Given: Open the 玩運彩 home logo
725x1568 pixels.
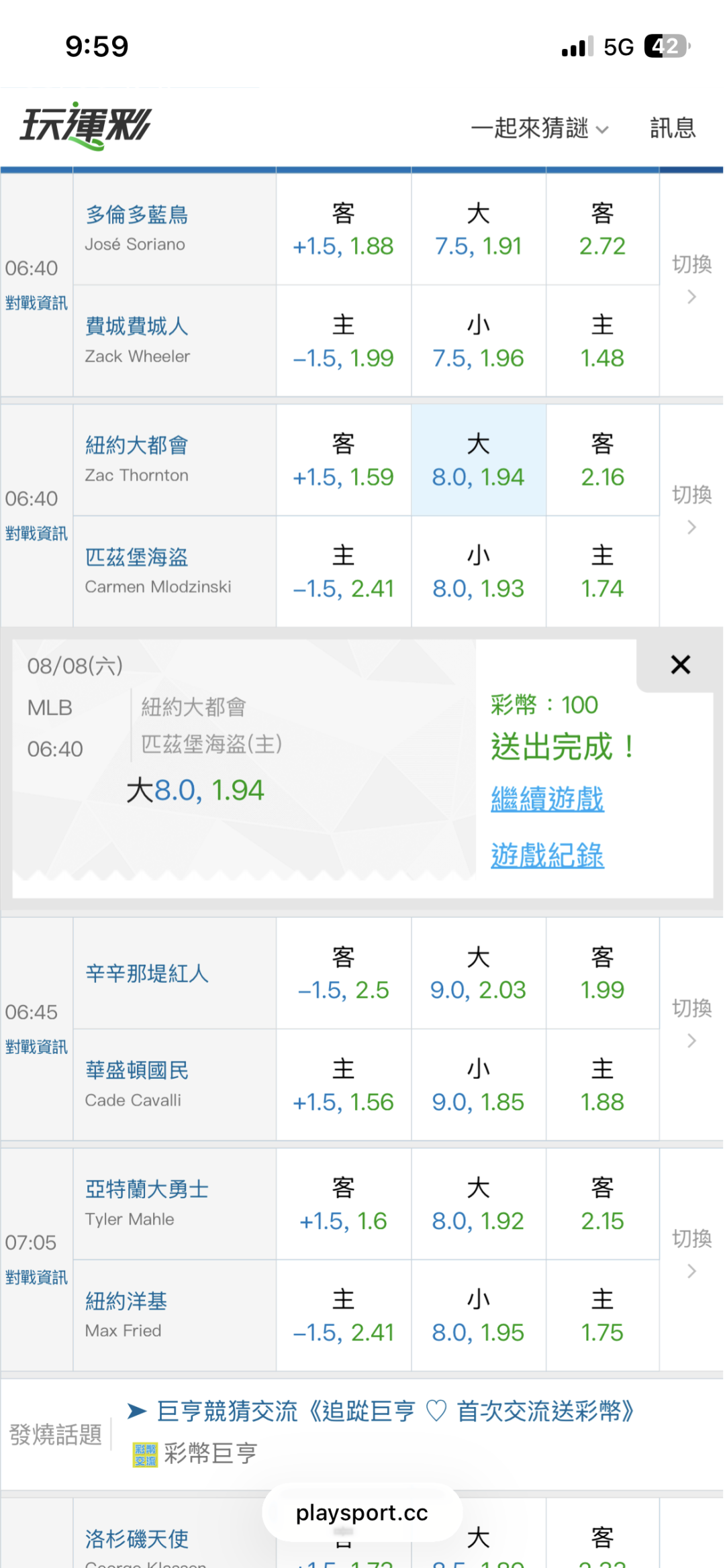Looking at the screenshot, I should [85, 125].
